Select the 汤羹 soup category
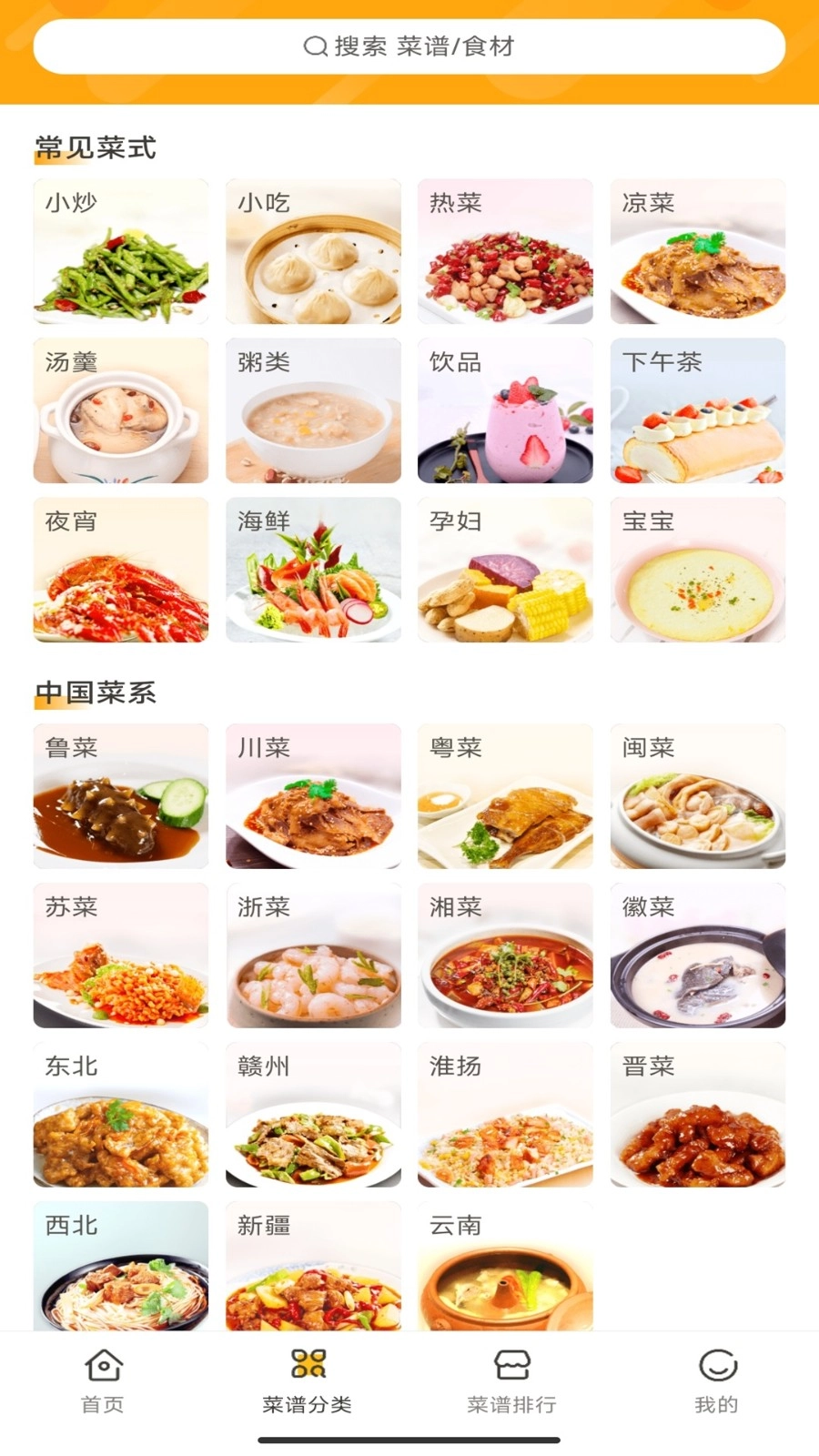This screenshot has height=1456, width=819. click(120, 409)
